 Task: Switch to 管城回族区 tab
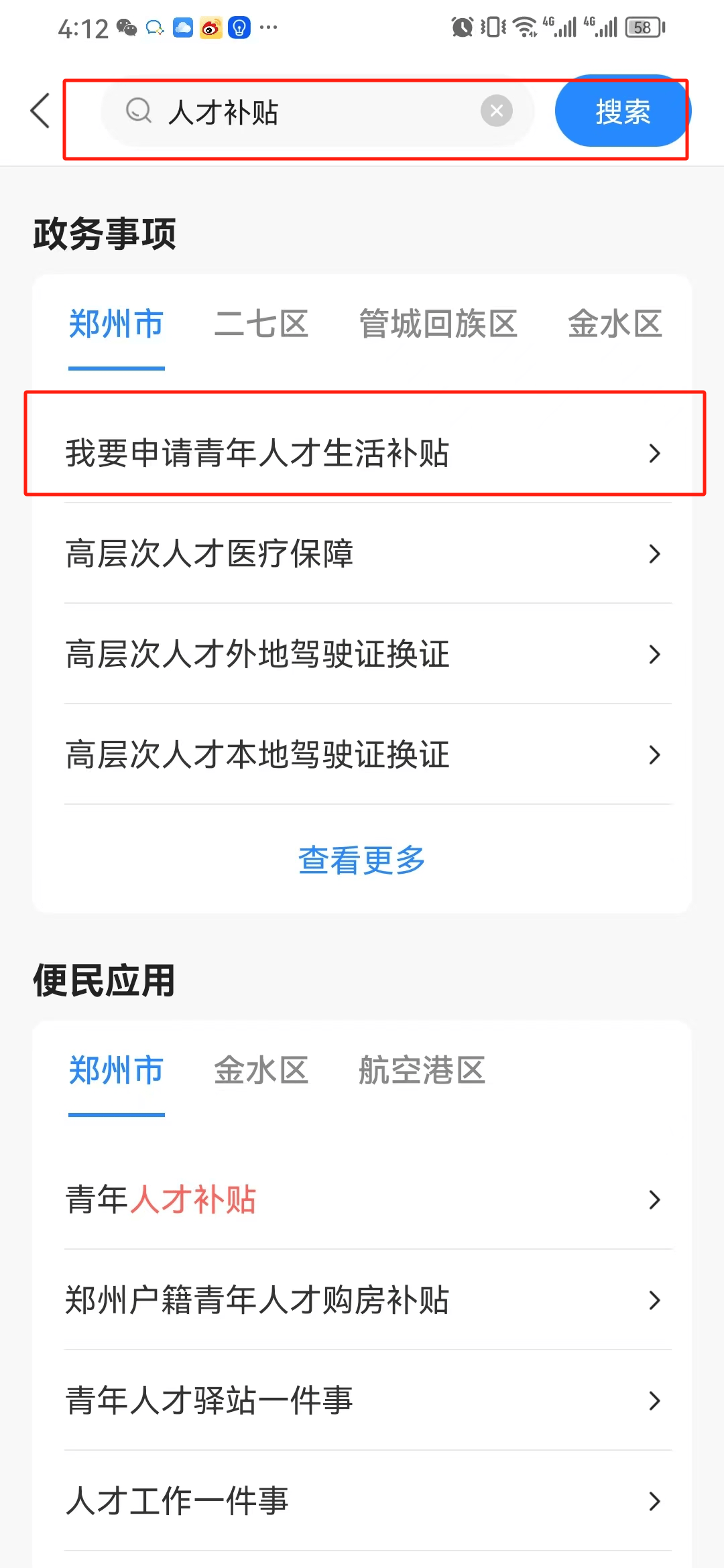tap(438, 324)
